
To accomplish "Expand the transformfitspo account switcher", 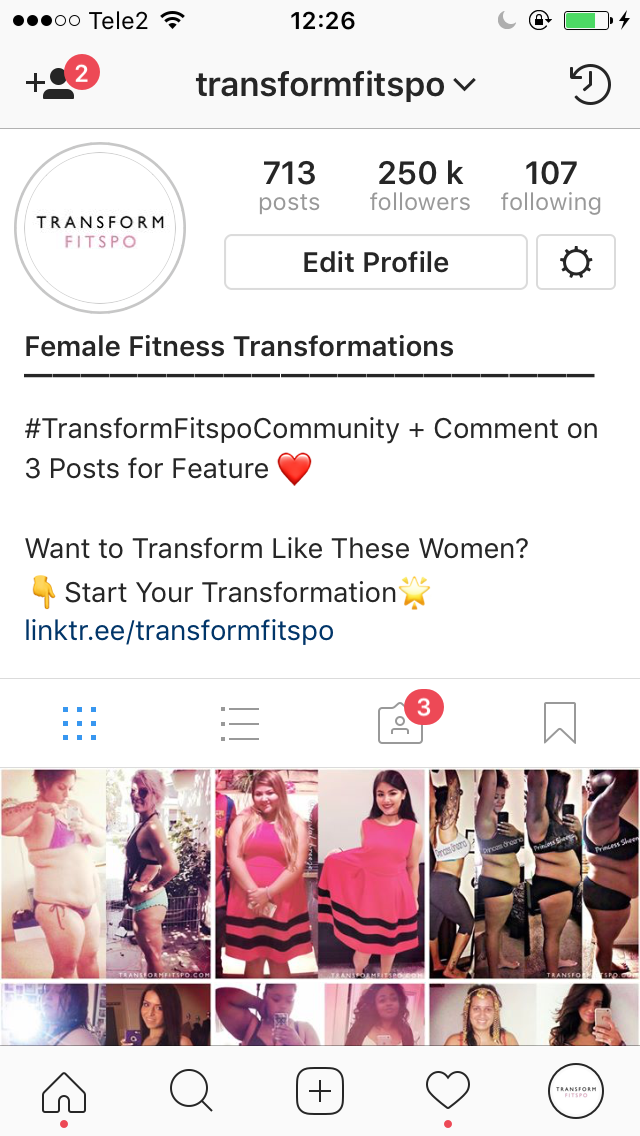I will (336, 85).
